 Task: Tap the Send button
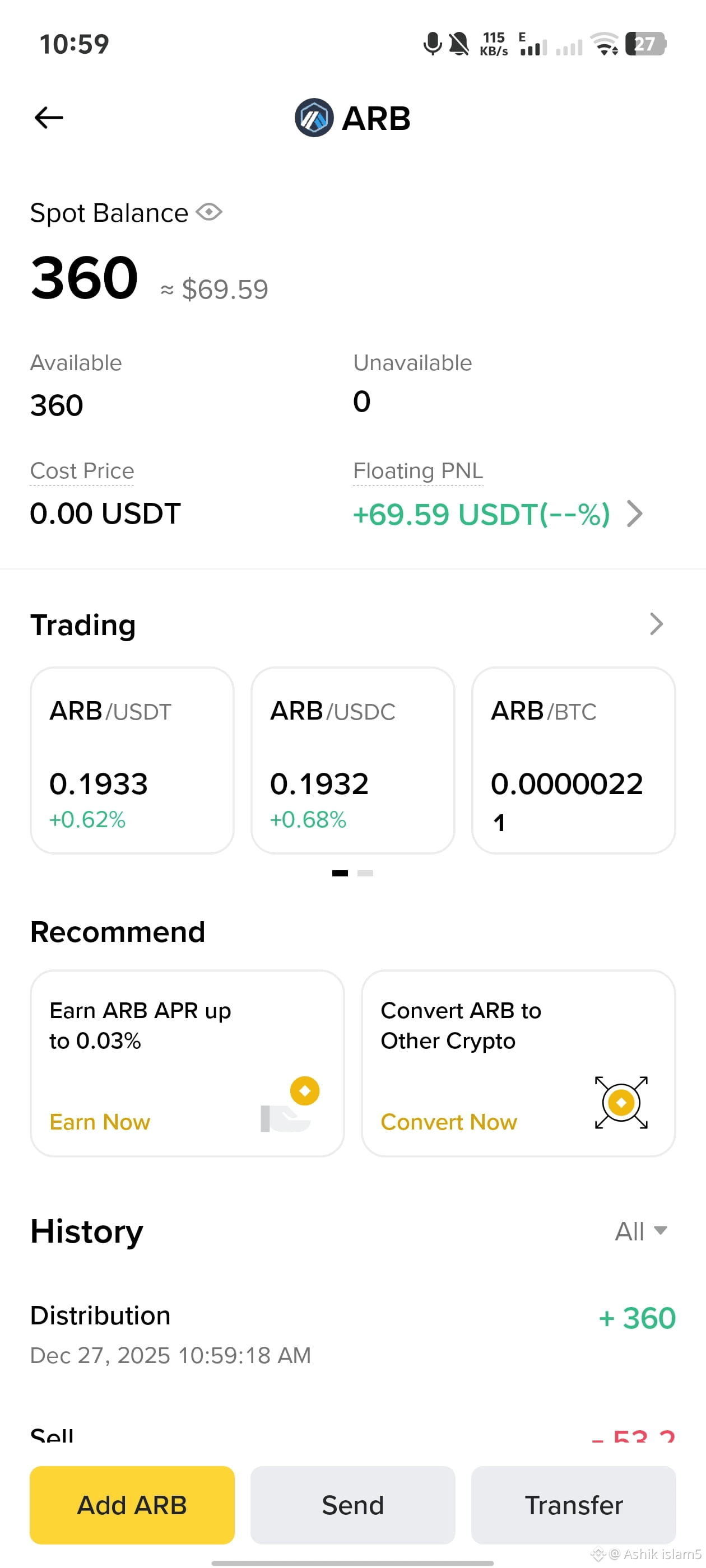coord(352,1505)
